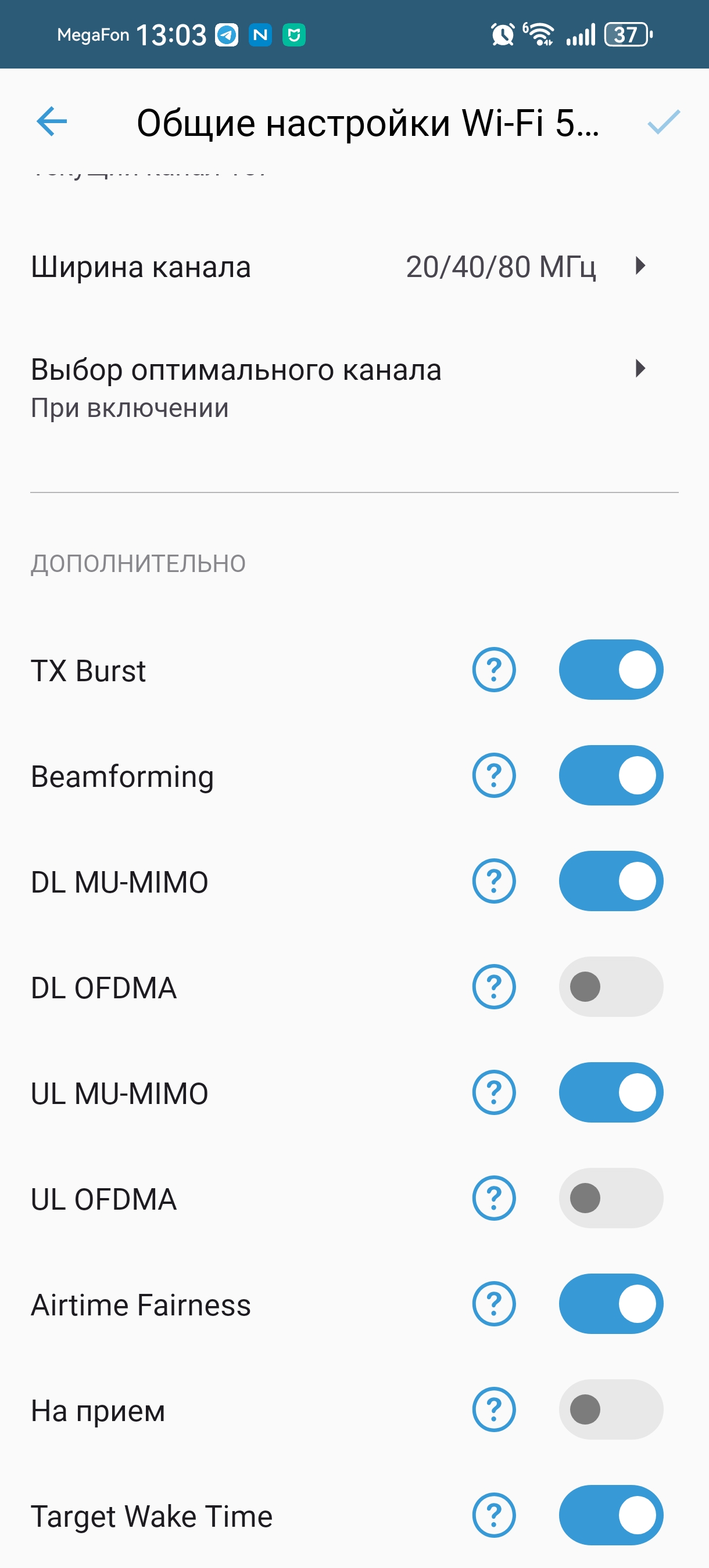Open the help icon for DL MU-MIMO

(x=494, y=881)
